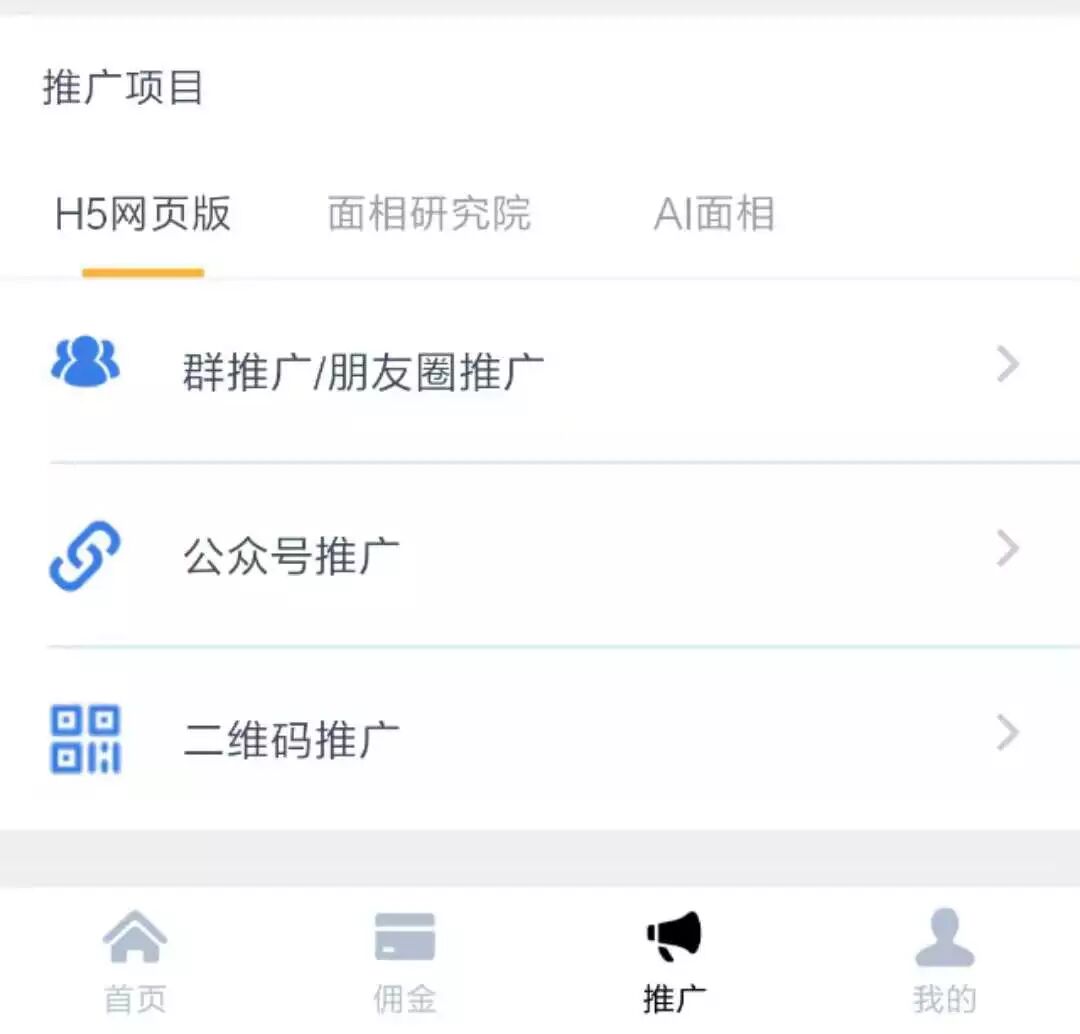Open the 二维码推广 row
Screen dimensions: 1080x1034
click(540, 739)
